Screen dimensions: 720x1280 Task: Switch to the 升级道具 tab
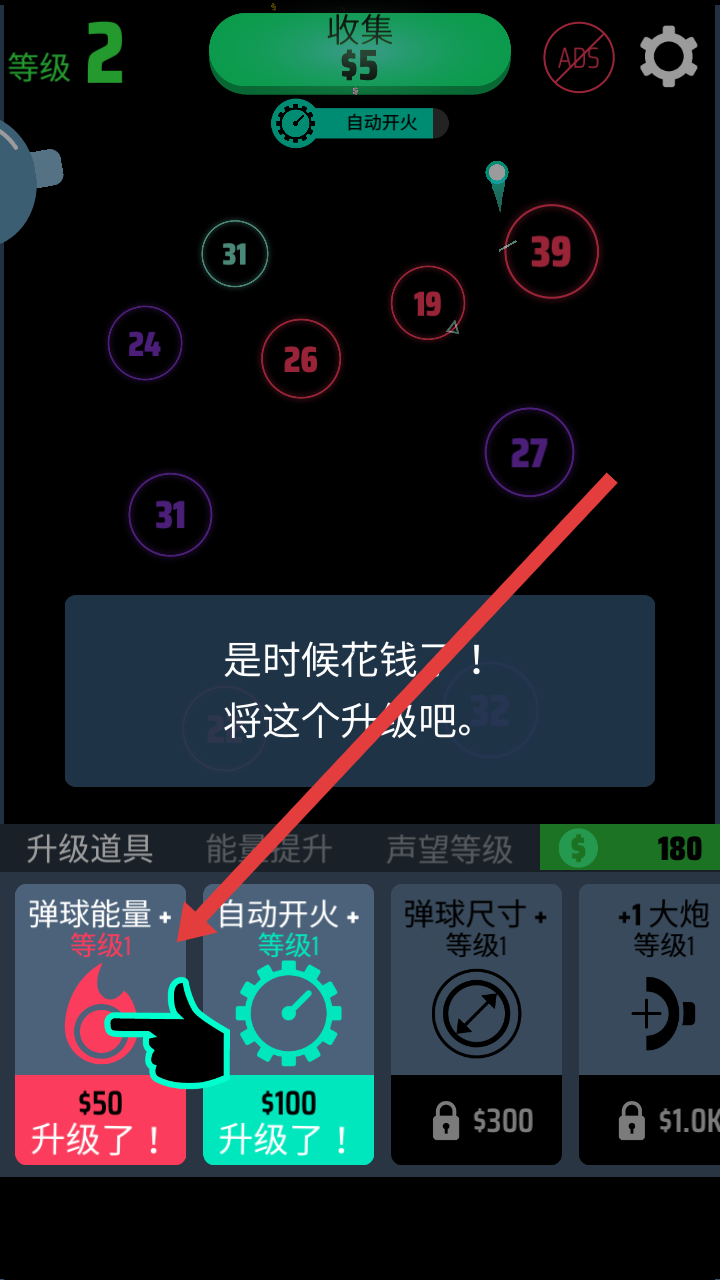pos(90,849)
